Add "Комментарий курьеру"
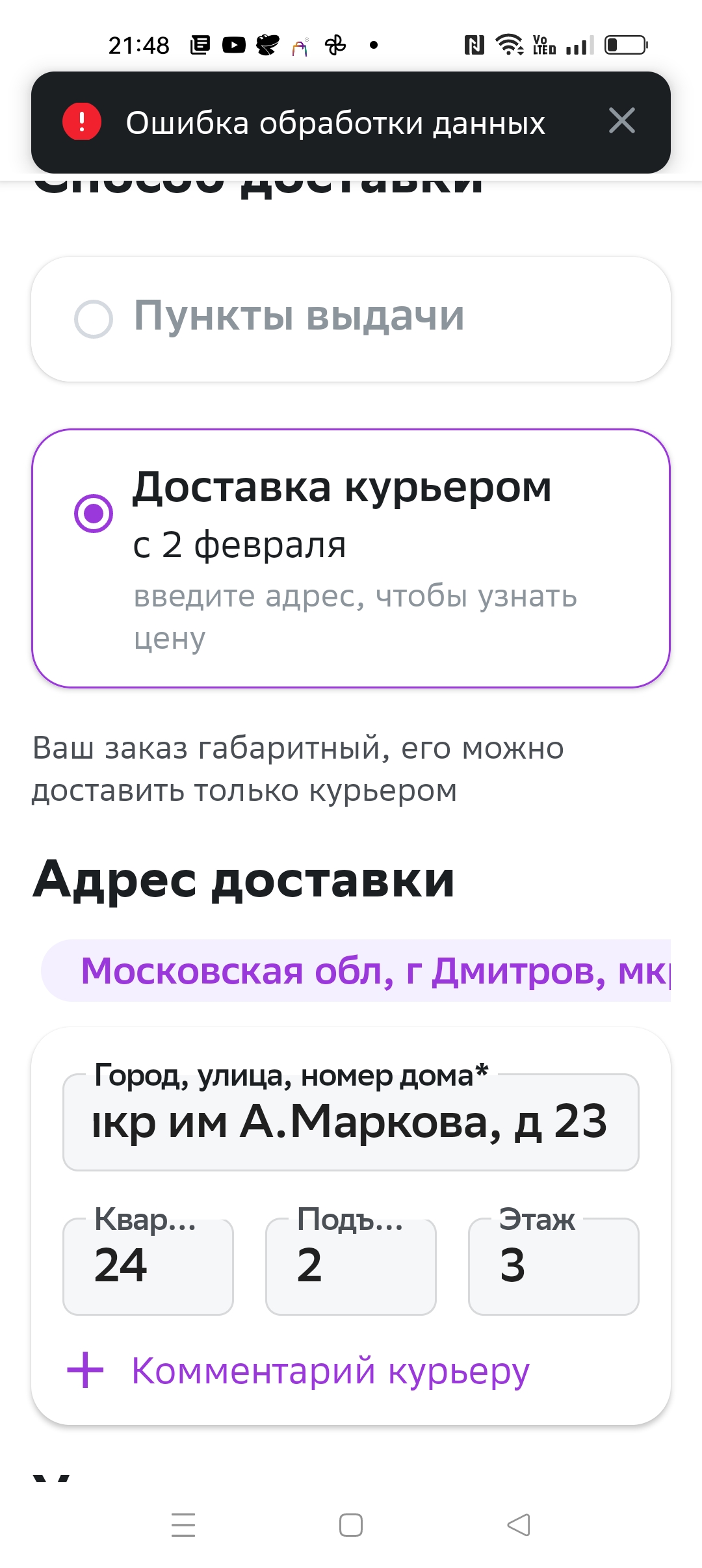 pos(299,1370)
